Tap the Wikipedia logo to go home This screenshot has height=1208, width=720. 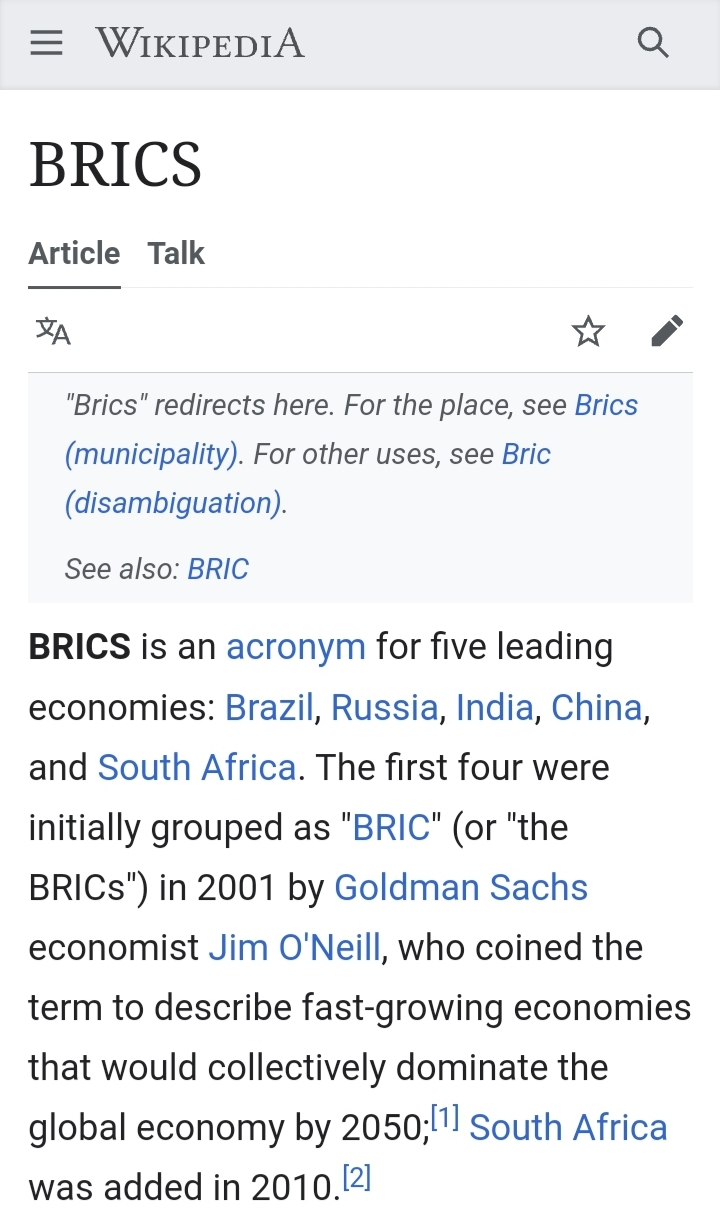click(x=200, y=43)
